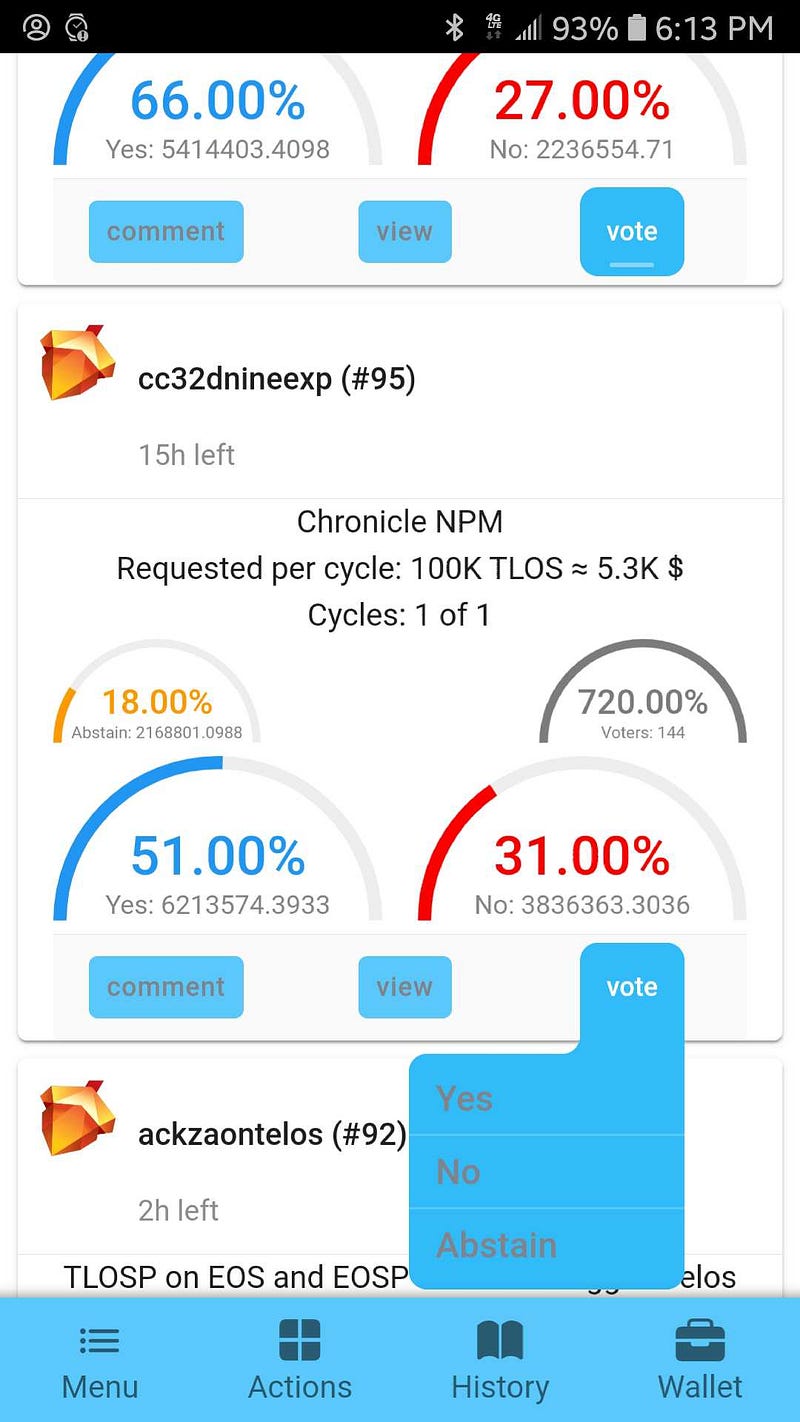Switch to the Actions tab

(x=300, y=1361)
